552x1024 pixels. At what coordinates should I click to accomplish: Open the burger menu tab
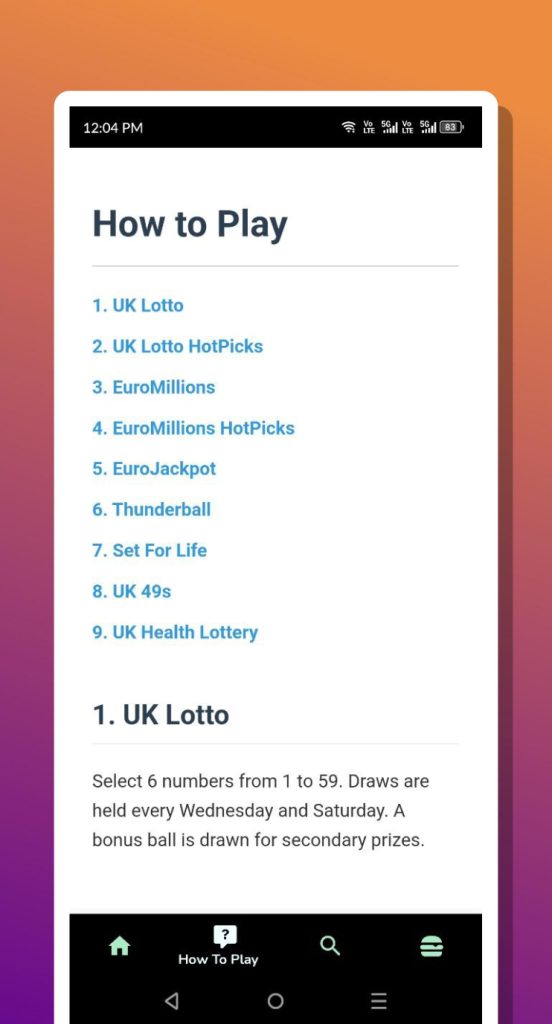coord(431,946)
